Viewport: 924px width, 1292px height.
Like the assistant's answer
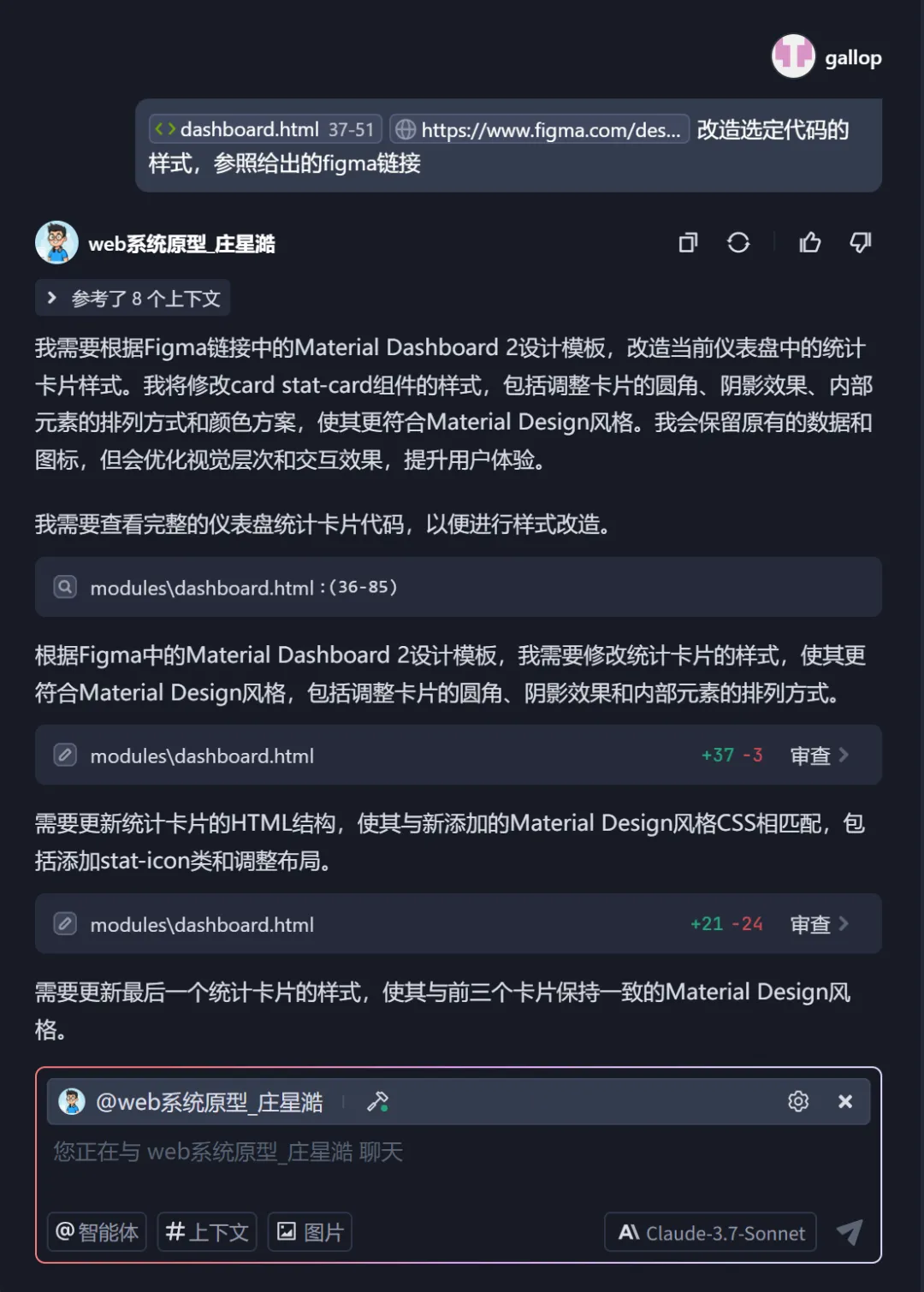(x=809, y=243)
